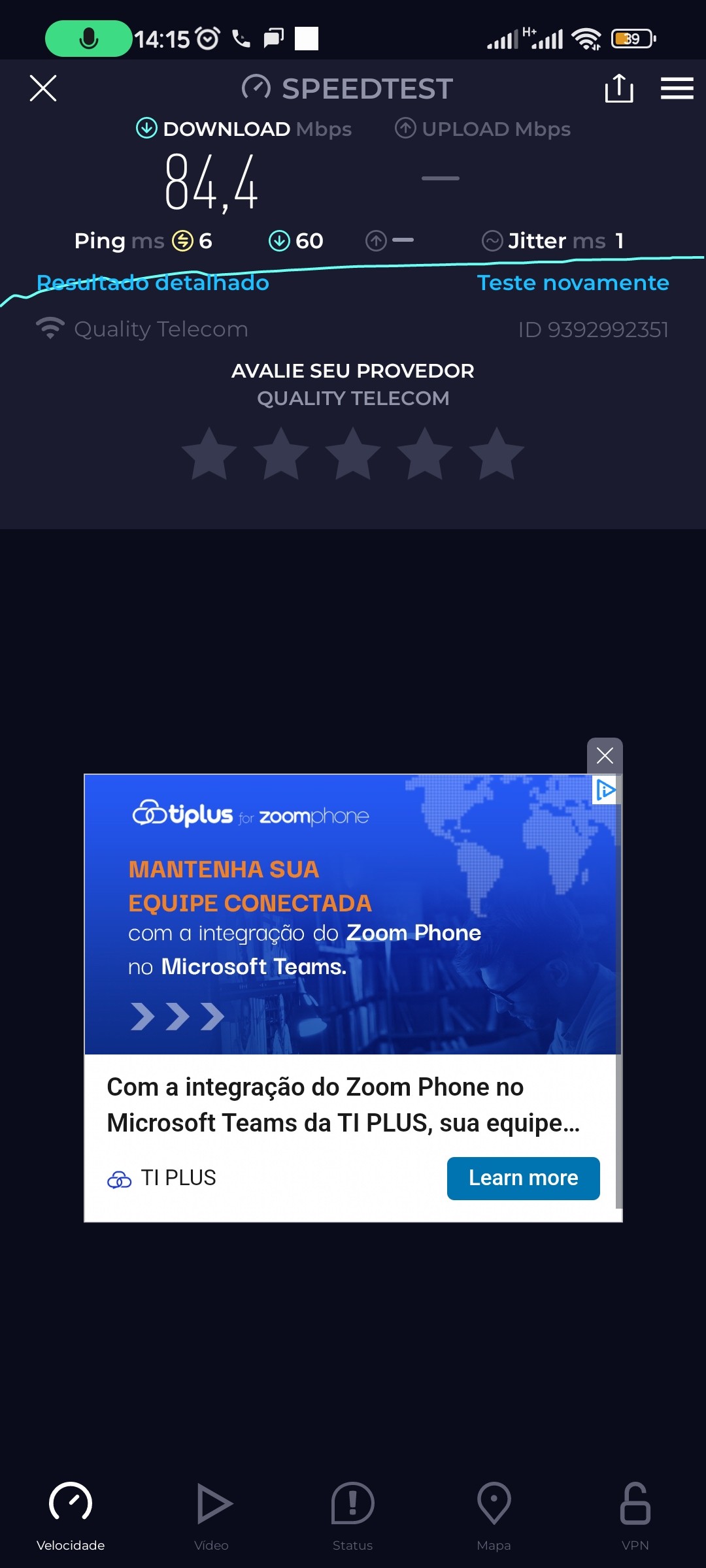Rate Quality Telecom with three stars

353,454
